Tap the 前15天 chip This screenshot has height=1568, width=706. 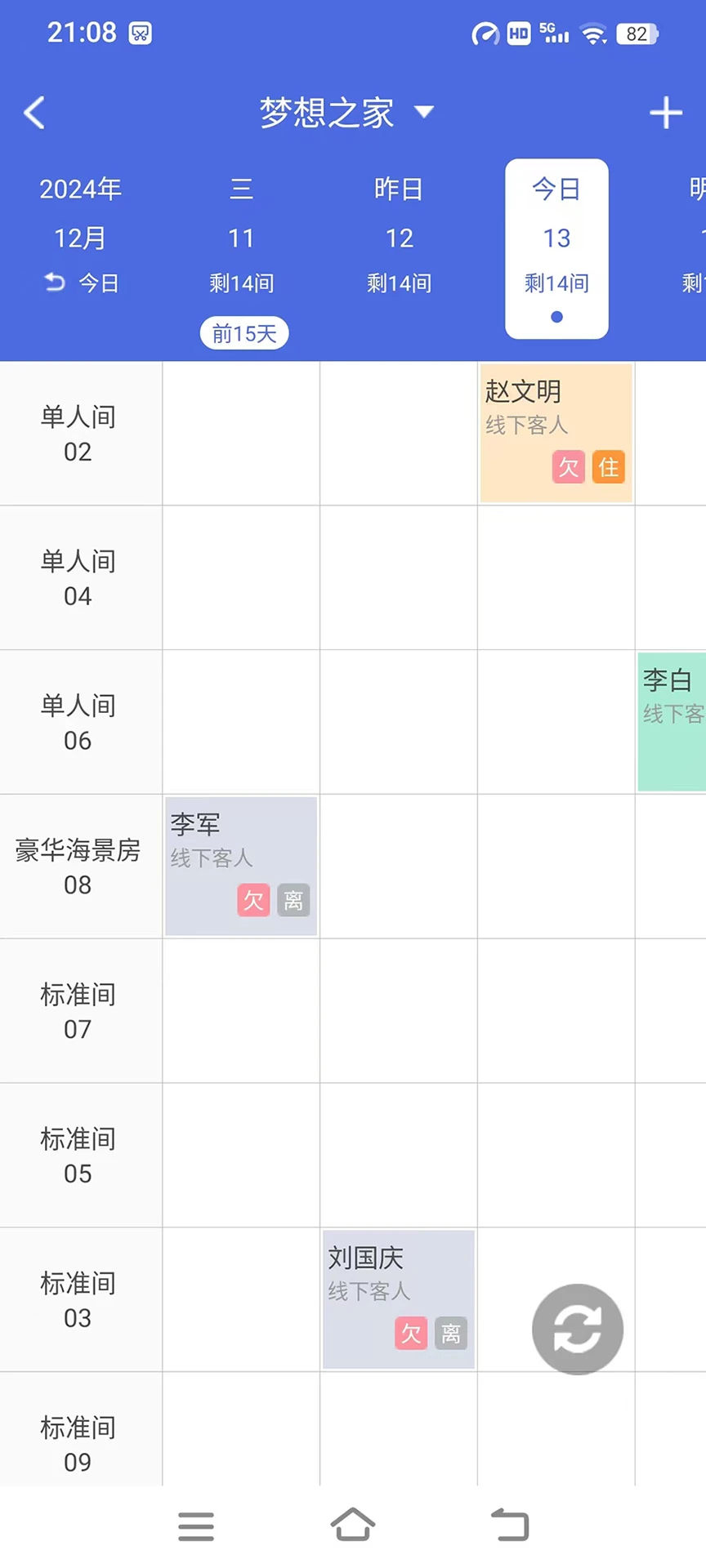[244, 333]
